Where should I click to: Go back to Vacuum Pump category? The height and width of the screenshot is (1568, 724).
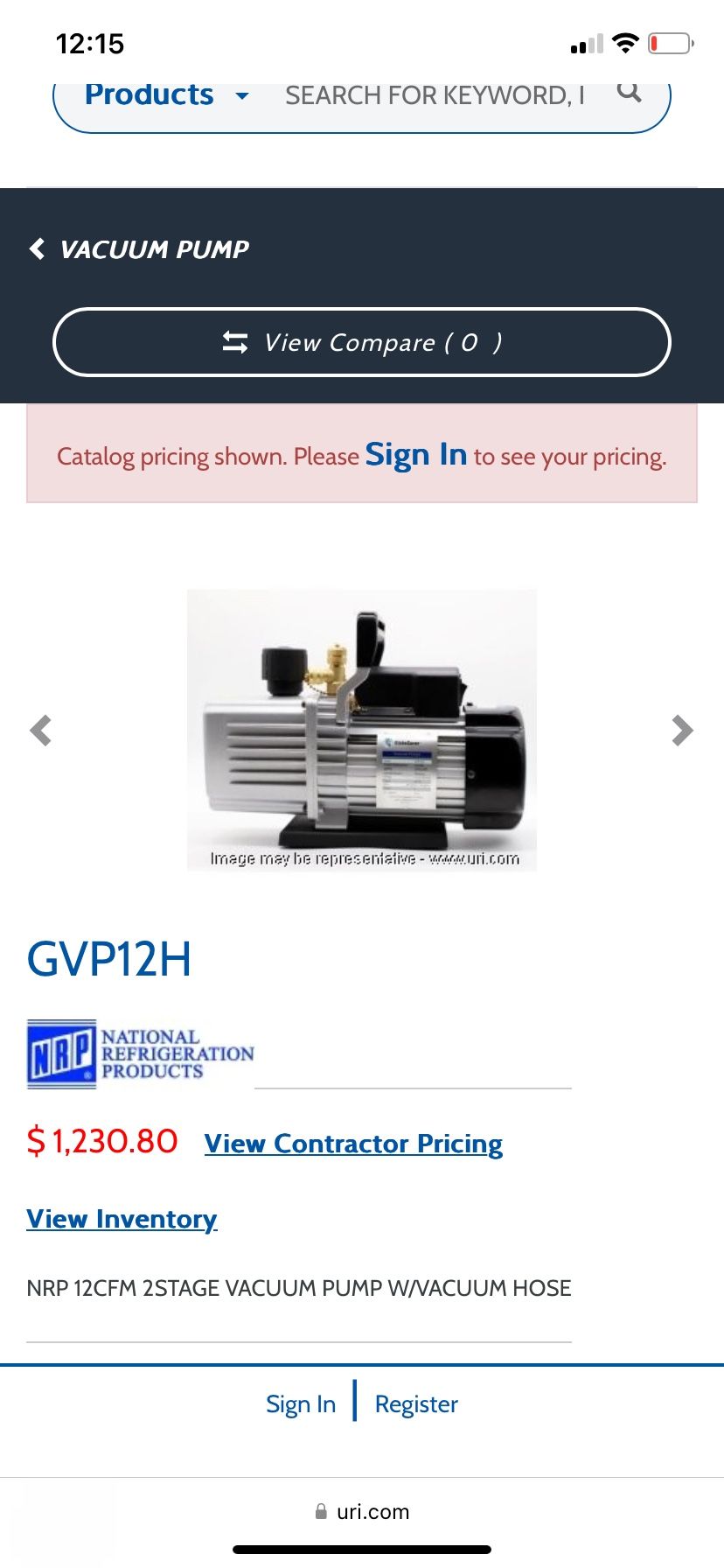[x=139, y=249]
